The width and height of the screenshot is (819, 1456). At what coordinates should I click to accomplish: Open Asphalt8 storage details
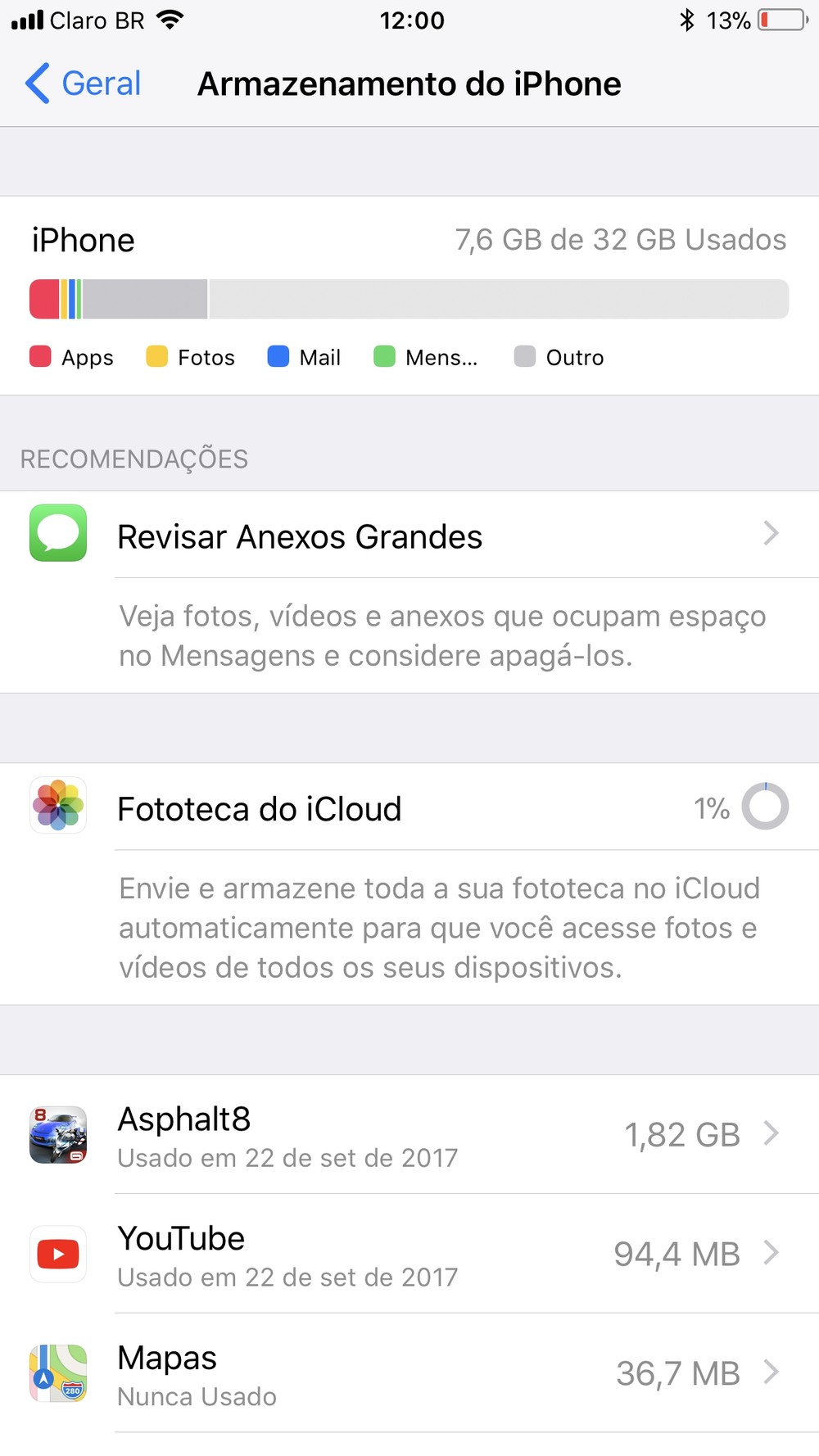point(409,1135)
